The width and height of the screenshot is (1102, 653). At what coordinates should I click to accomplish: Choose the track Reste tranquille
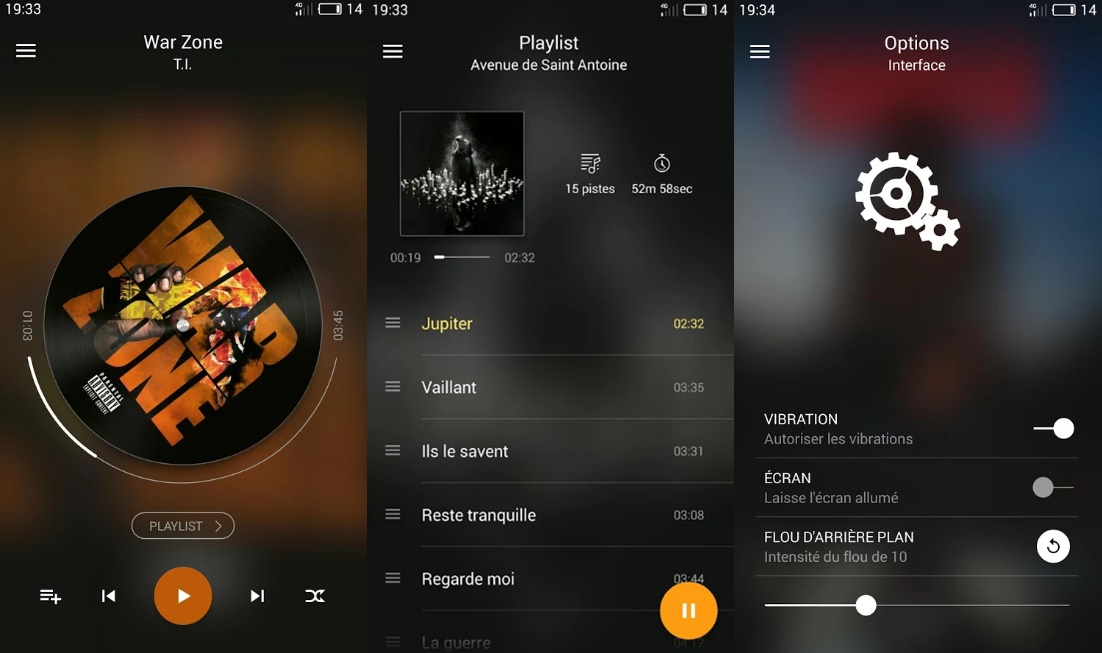[x=479, y=516]
